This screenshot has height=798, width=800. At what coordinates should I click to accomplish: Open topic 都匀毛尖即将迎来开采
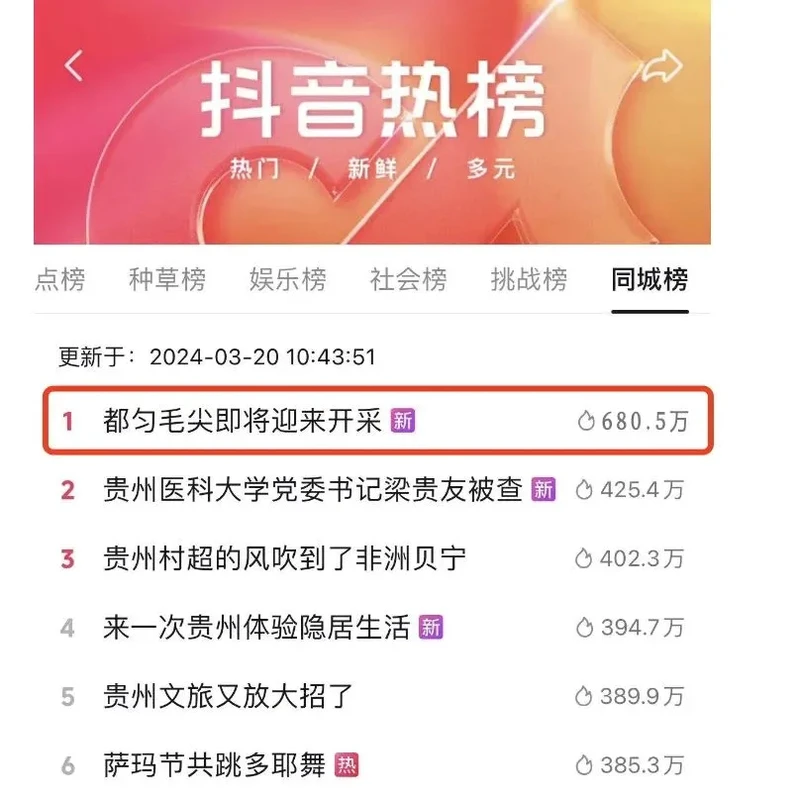pos(243,422)
